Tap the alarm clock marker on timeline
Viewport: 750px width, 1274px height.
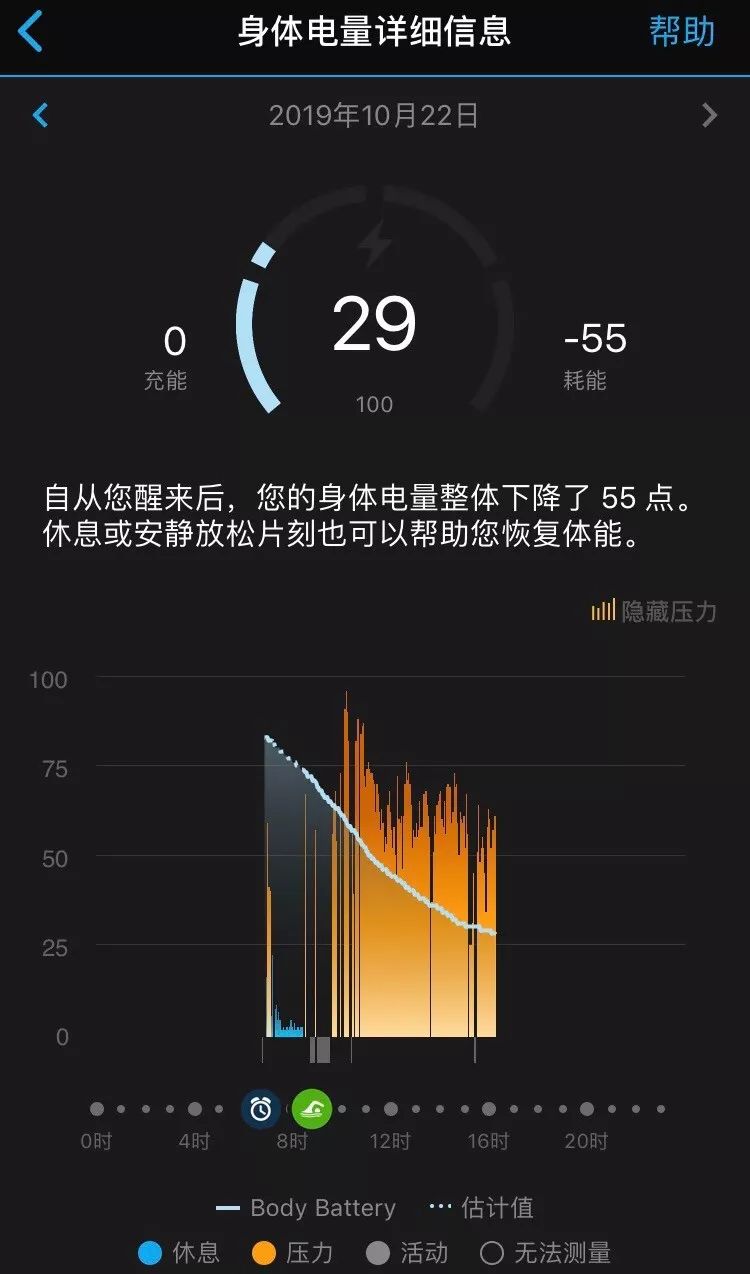click(x=261, y=1108)
